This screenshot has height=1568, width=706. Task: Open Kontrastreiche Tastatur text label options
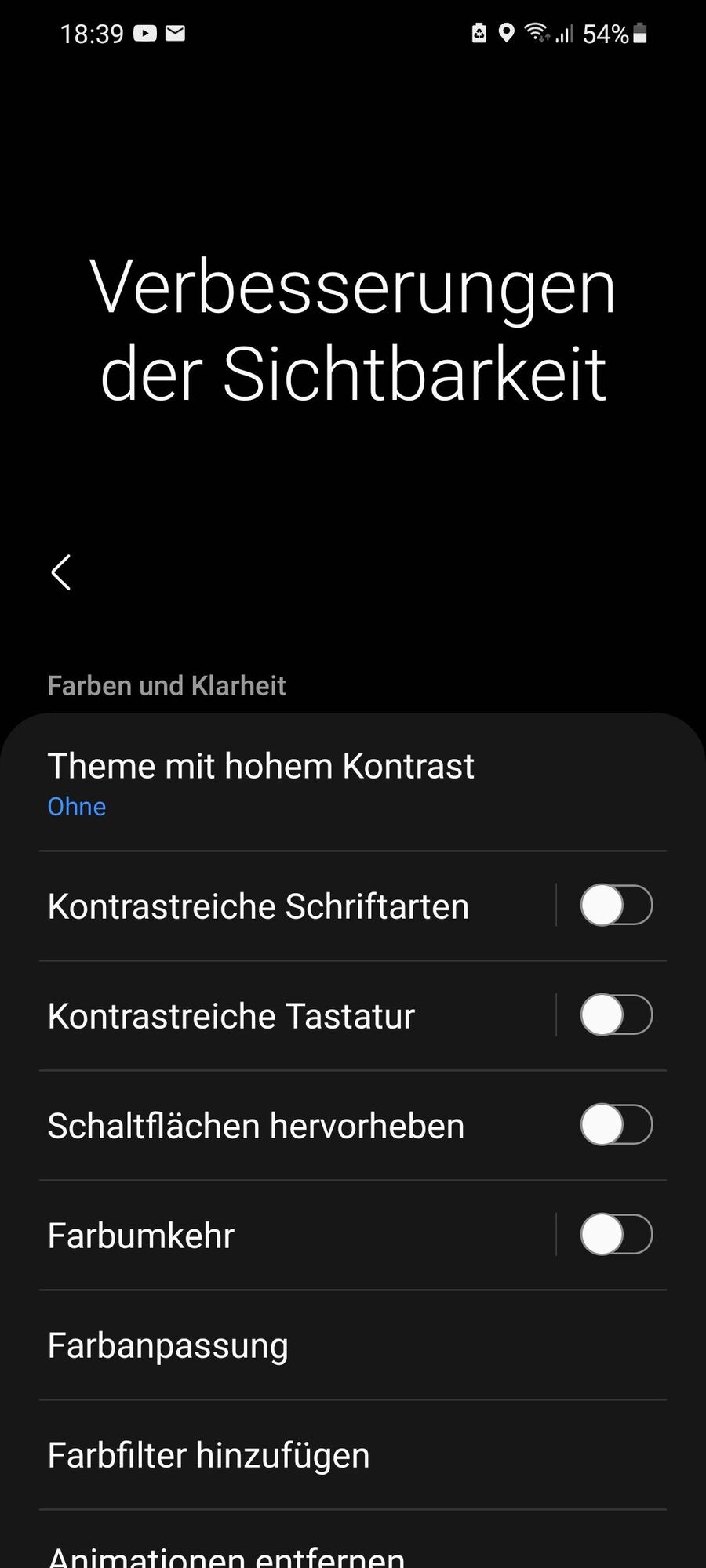tap(231, 1016)
